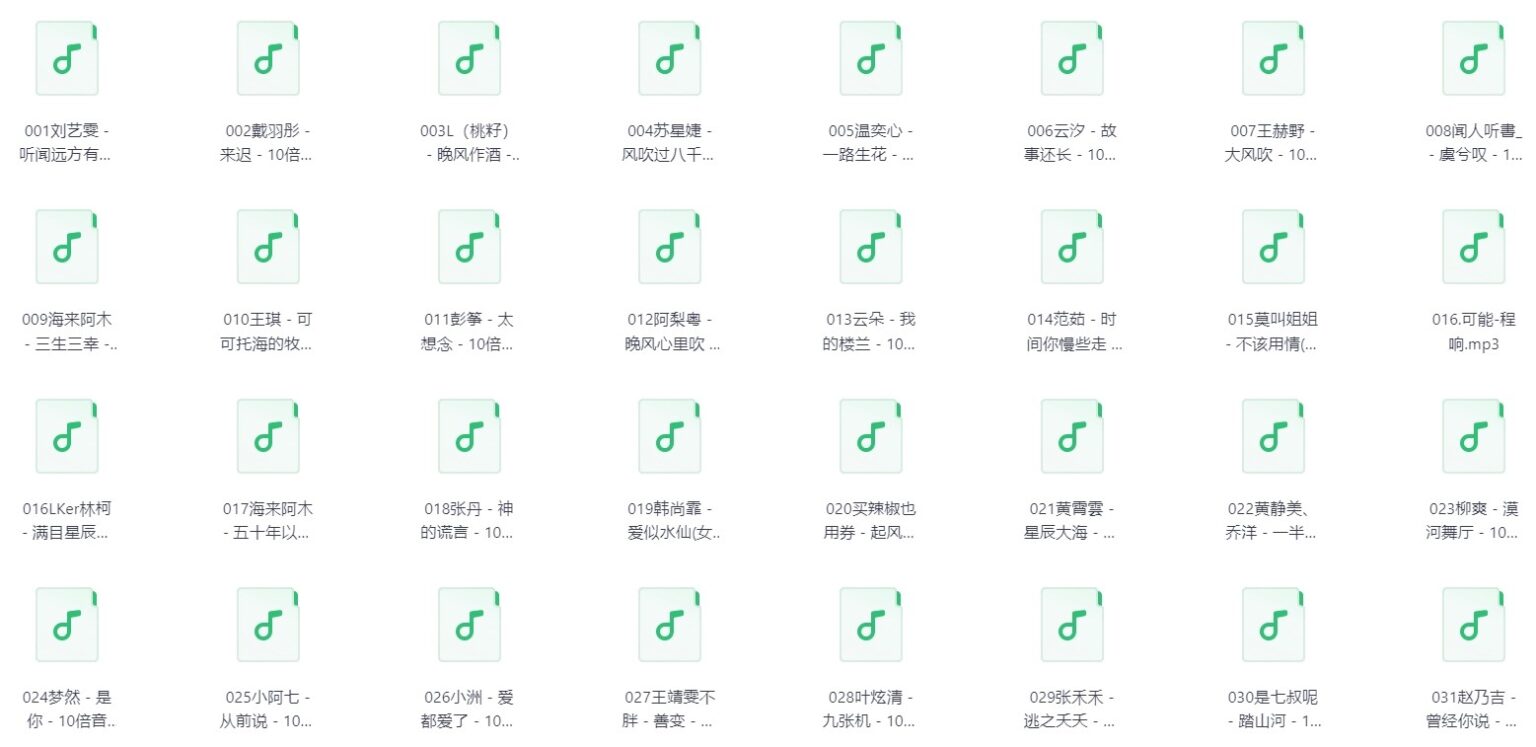The height and width of the screenshot is (747, 1536).
Task: Tap file 006云汐 故事还长
Action: click(1072, 59)
